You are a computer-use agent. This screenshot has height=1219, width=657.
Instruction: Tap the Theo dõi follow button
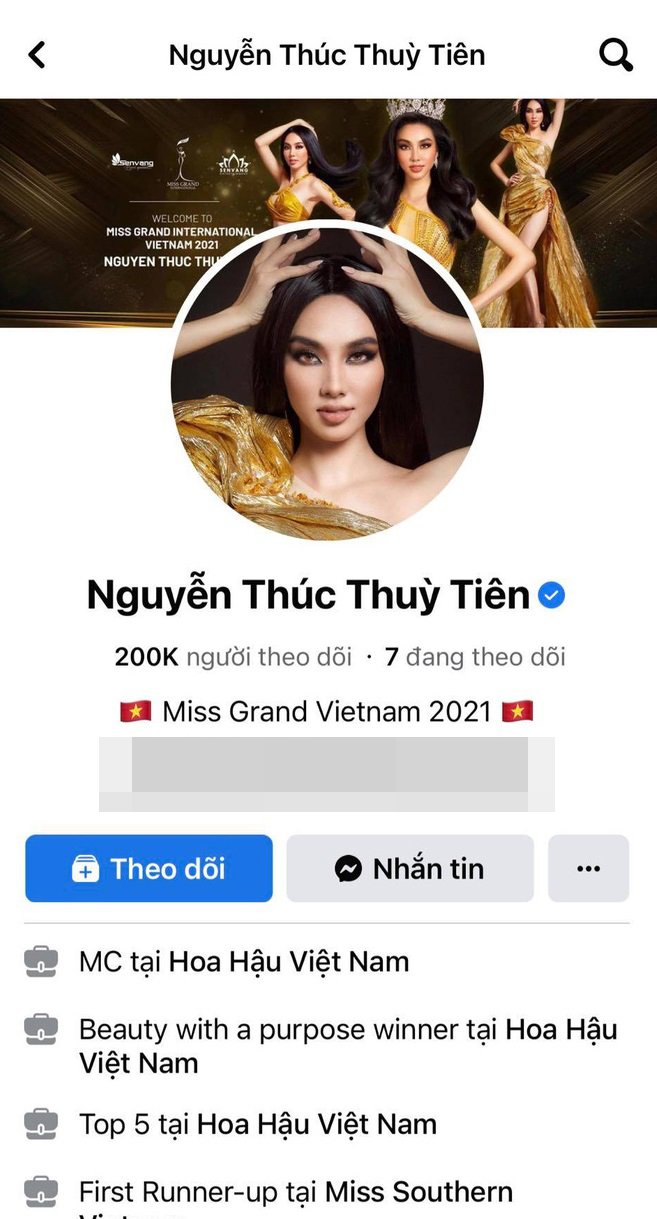point(149,868)
